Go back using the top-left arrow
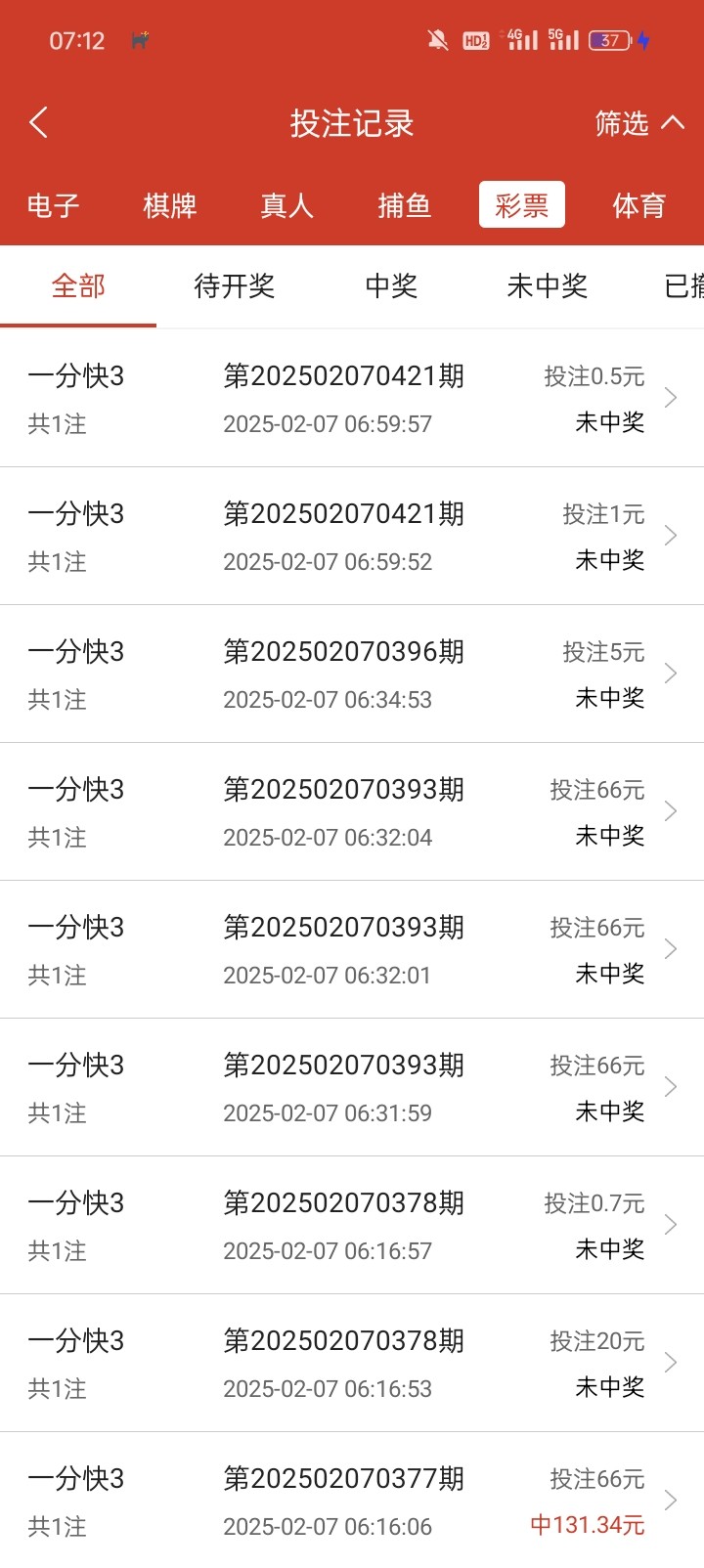 [x=39, y=123]
